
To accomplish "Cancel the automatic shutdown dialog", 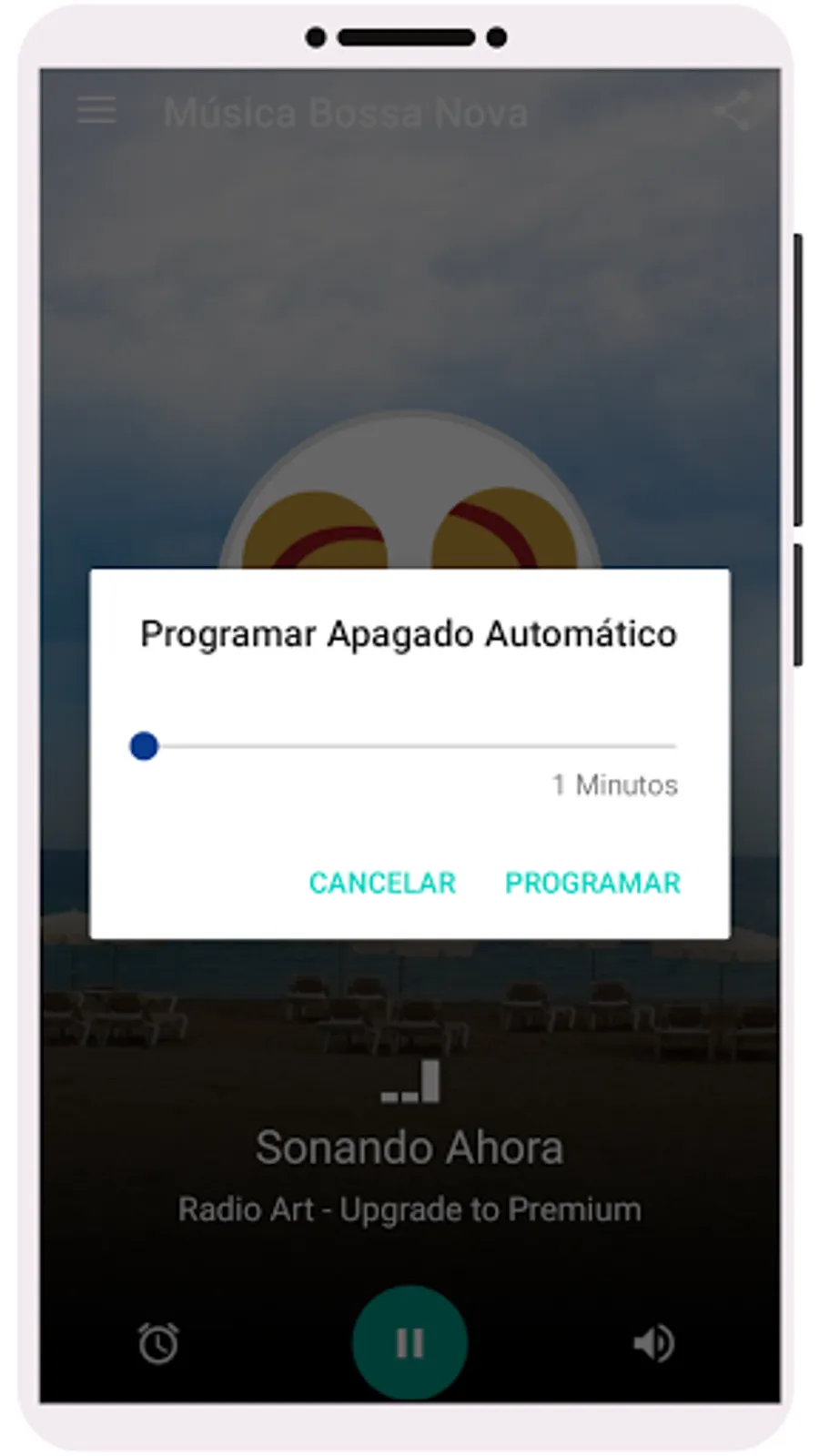I will (x=382, y=883).
